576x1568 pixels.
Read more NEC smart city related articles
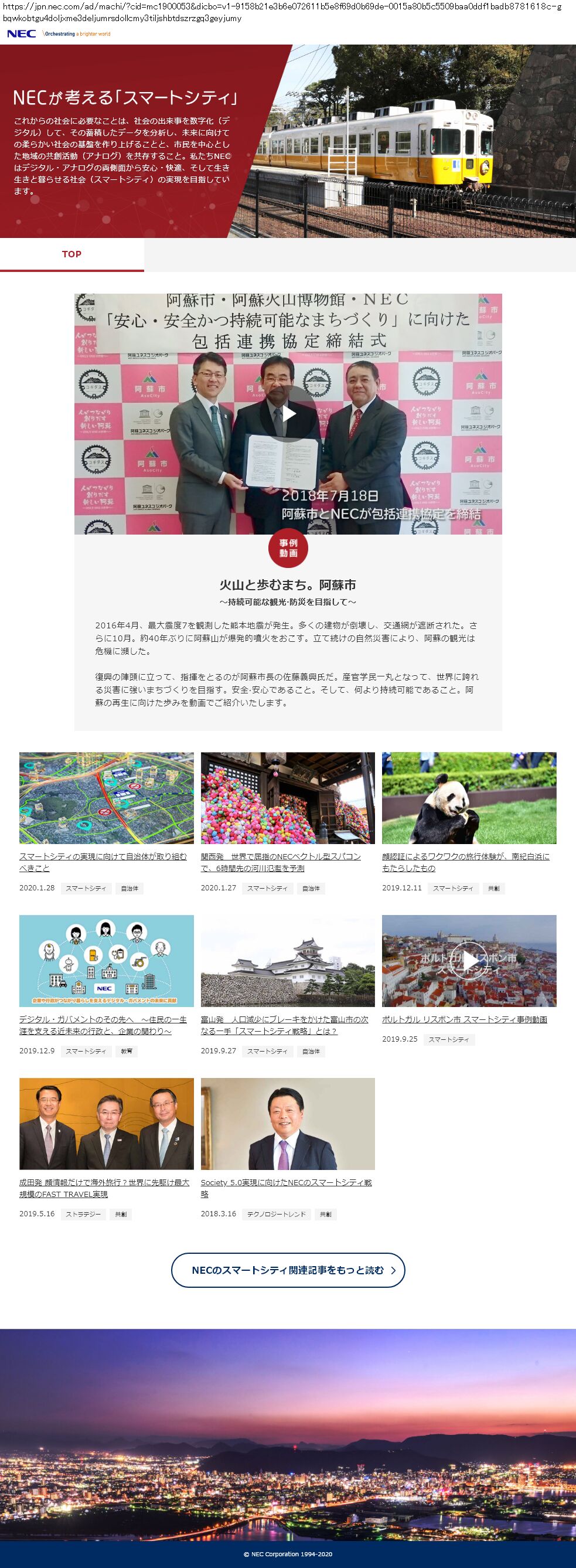pos(288,1270)
